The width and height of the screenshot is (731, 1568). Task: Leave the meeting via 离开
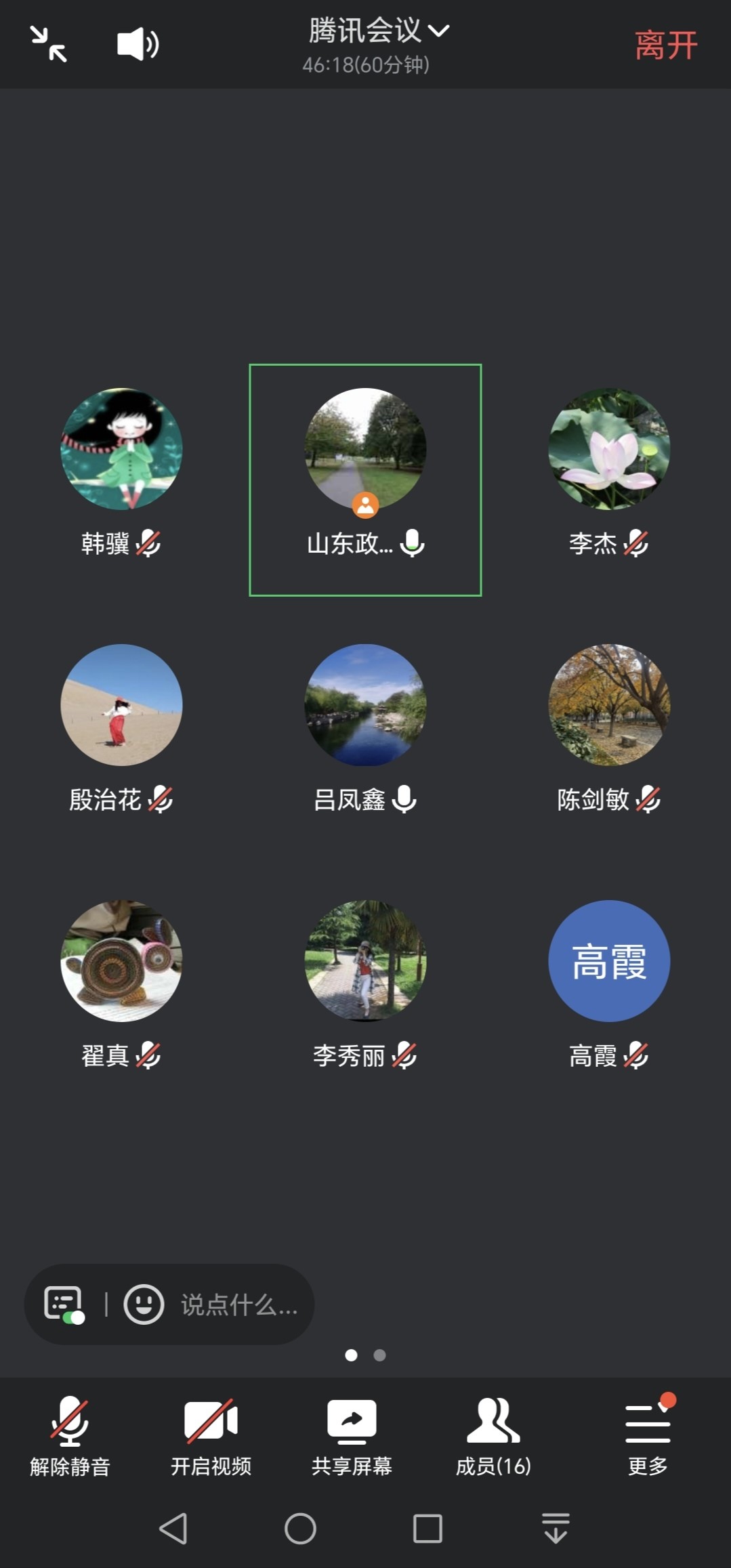pos(665,45)
